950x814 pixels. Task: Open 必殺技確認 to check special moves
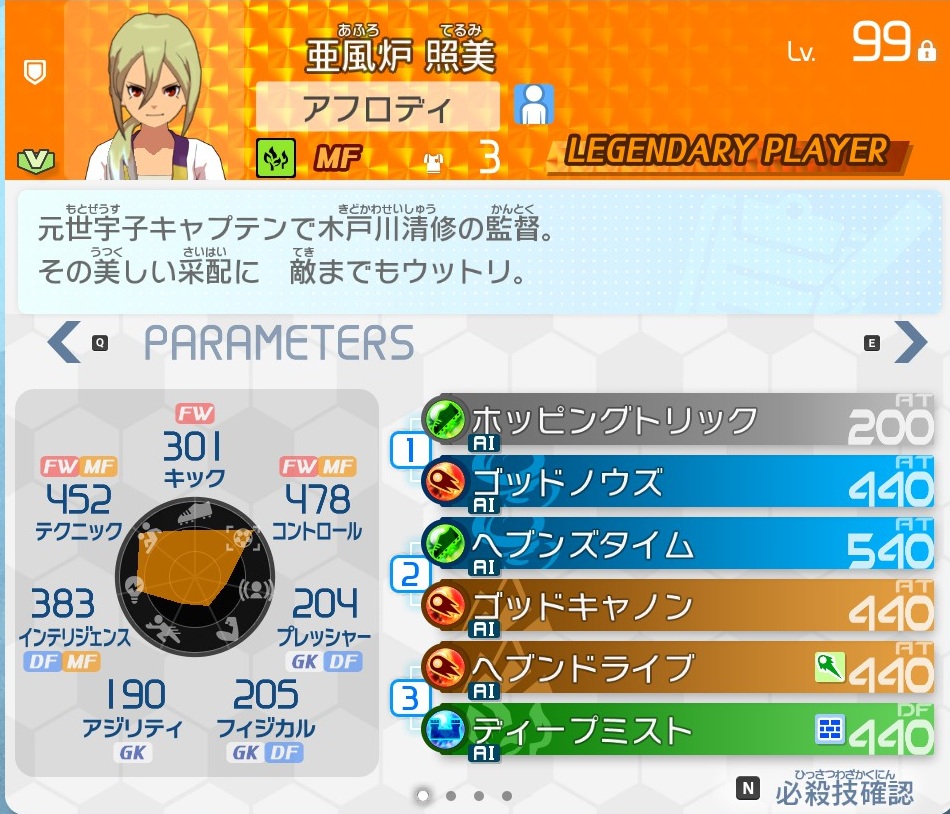(842, 790)
